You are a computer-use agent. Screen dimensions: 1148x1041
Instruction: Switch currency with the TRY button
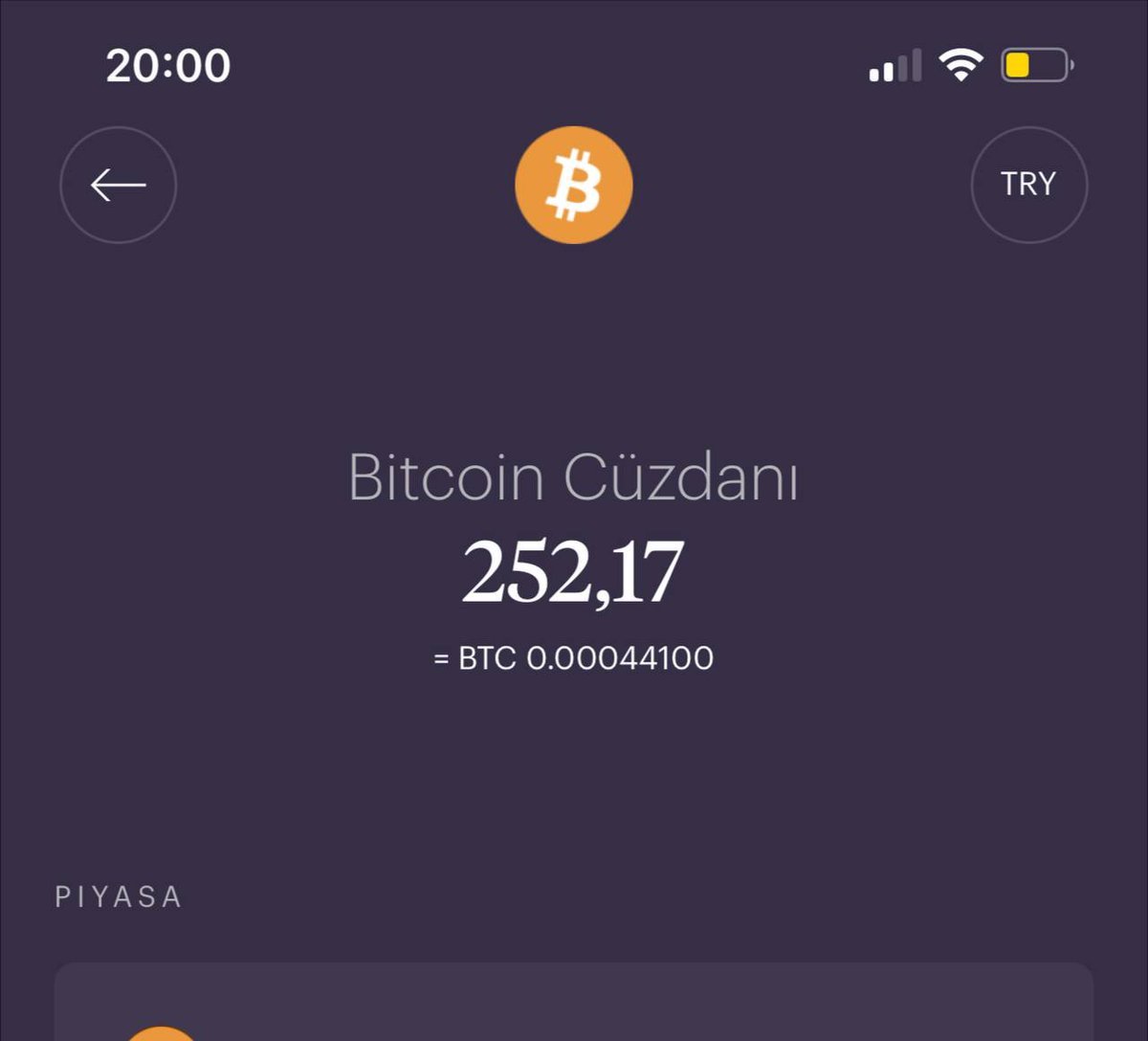pos(1028,185)
